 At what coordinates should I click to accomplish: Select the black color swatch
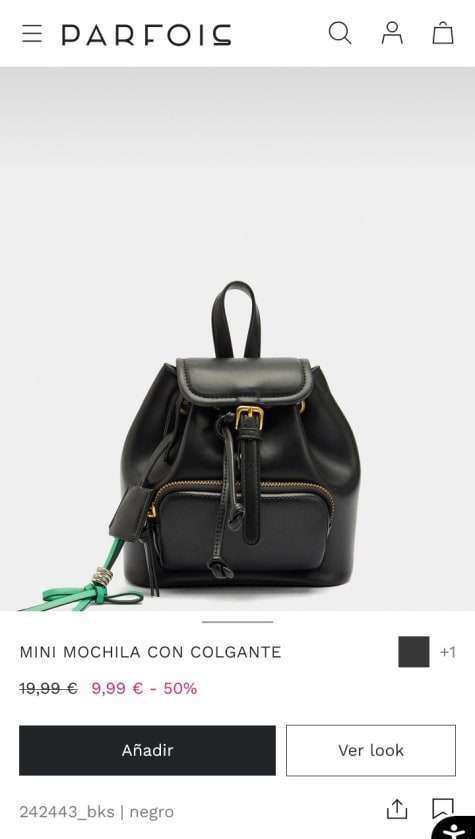click(x=413, y=651)
